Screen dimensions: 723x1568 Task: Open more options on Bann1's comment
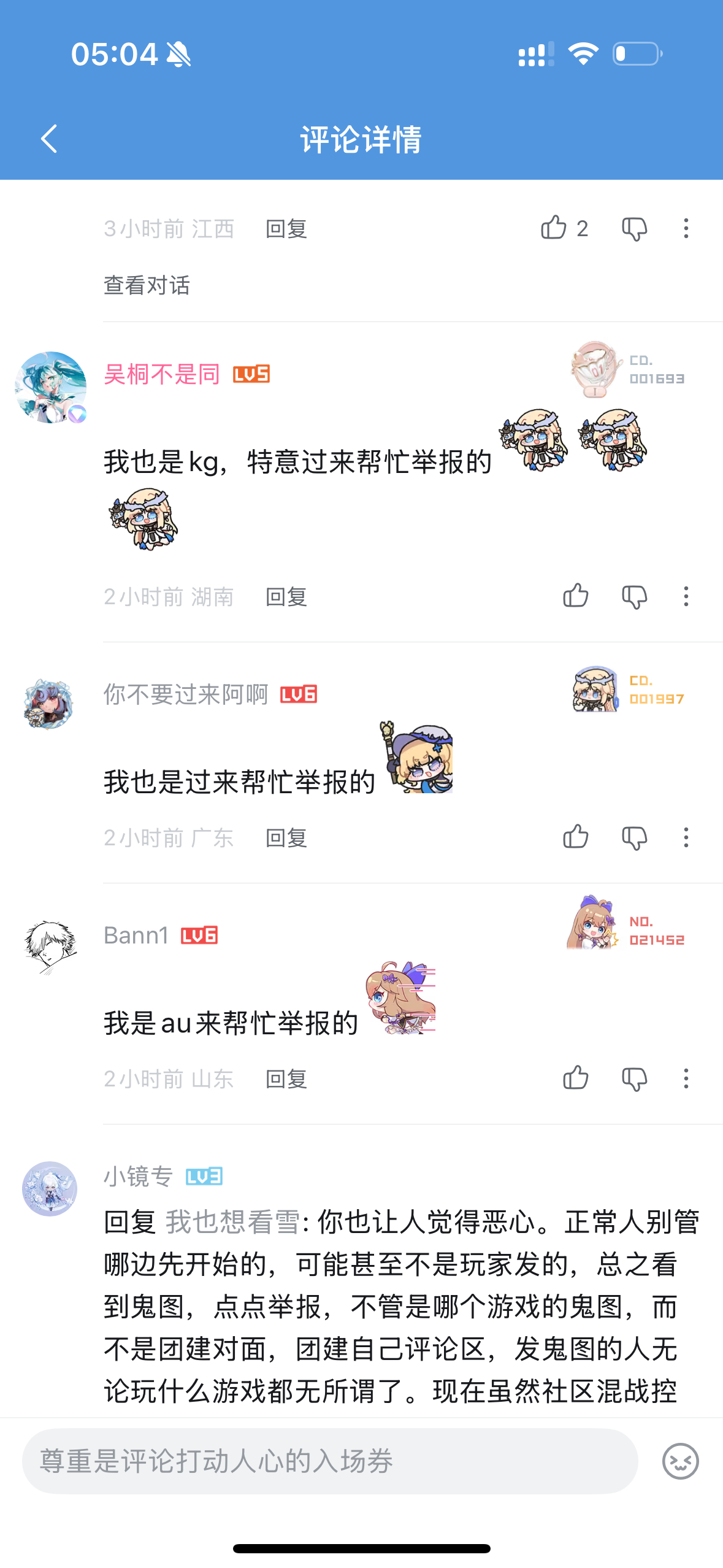click(x=686, y=1078)
